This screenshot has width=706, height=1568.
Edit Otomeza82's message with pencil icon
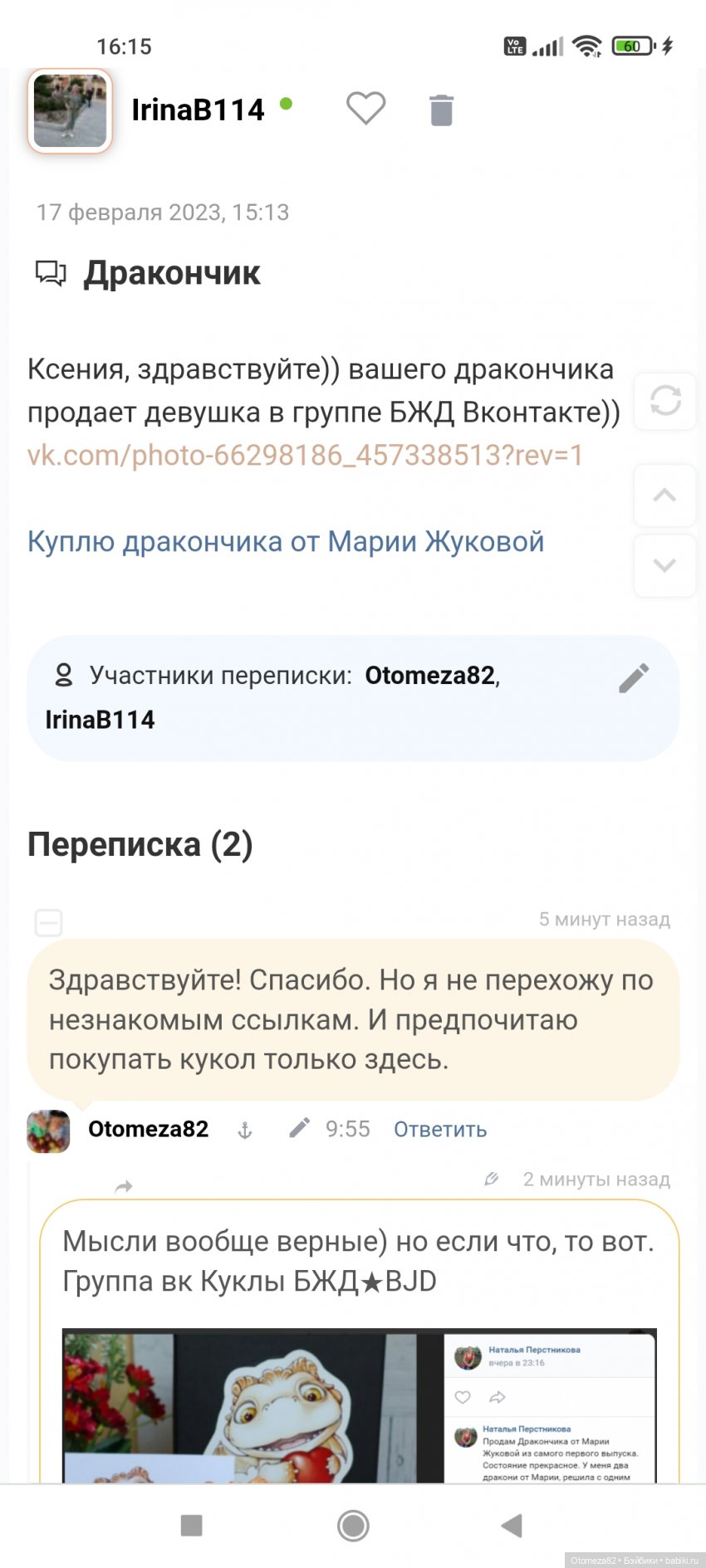299,1128
